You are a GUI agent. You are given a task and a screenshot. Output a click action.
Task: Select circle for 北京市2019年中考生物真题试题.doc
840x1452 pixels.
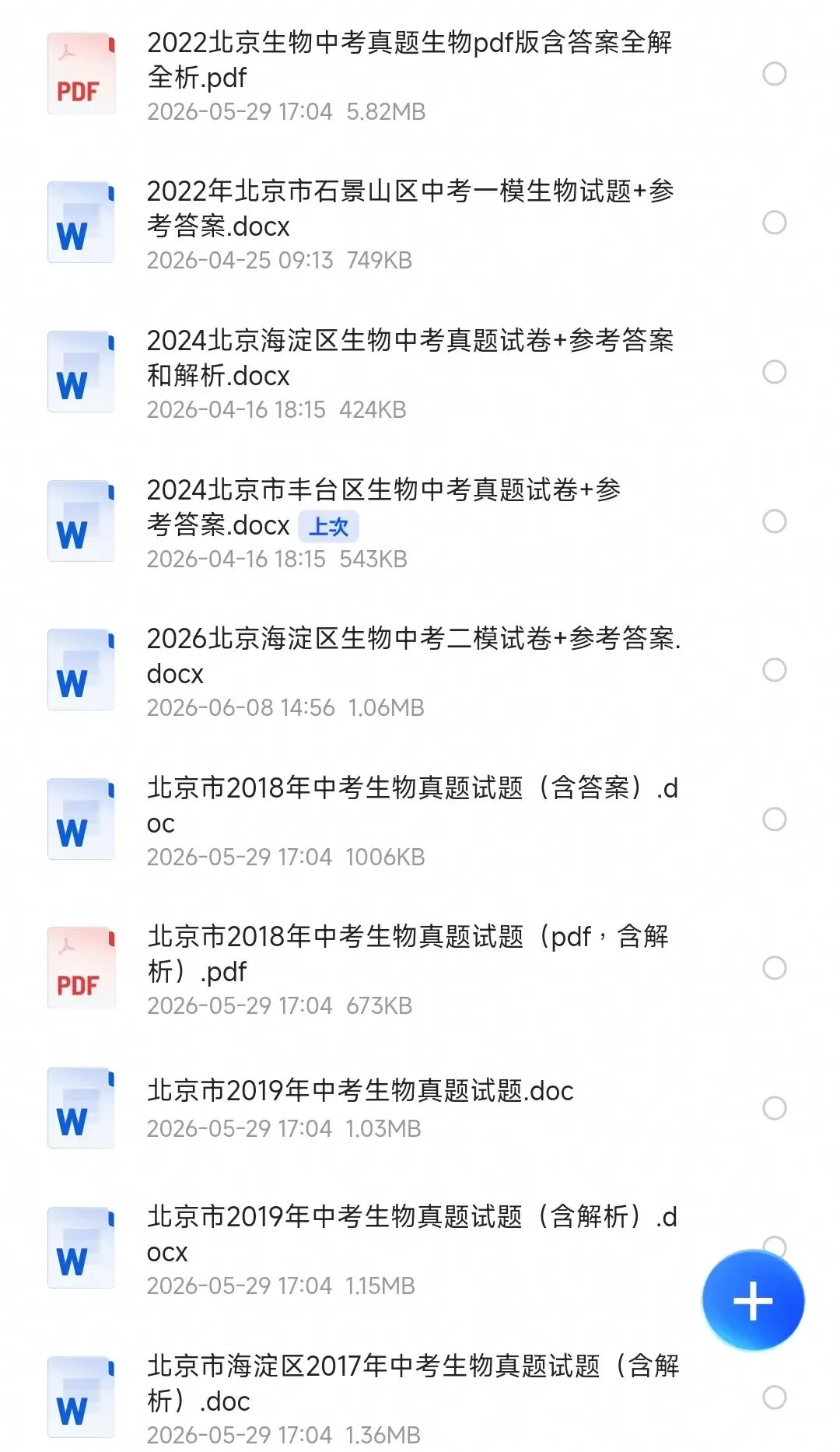774,1108
